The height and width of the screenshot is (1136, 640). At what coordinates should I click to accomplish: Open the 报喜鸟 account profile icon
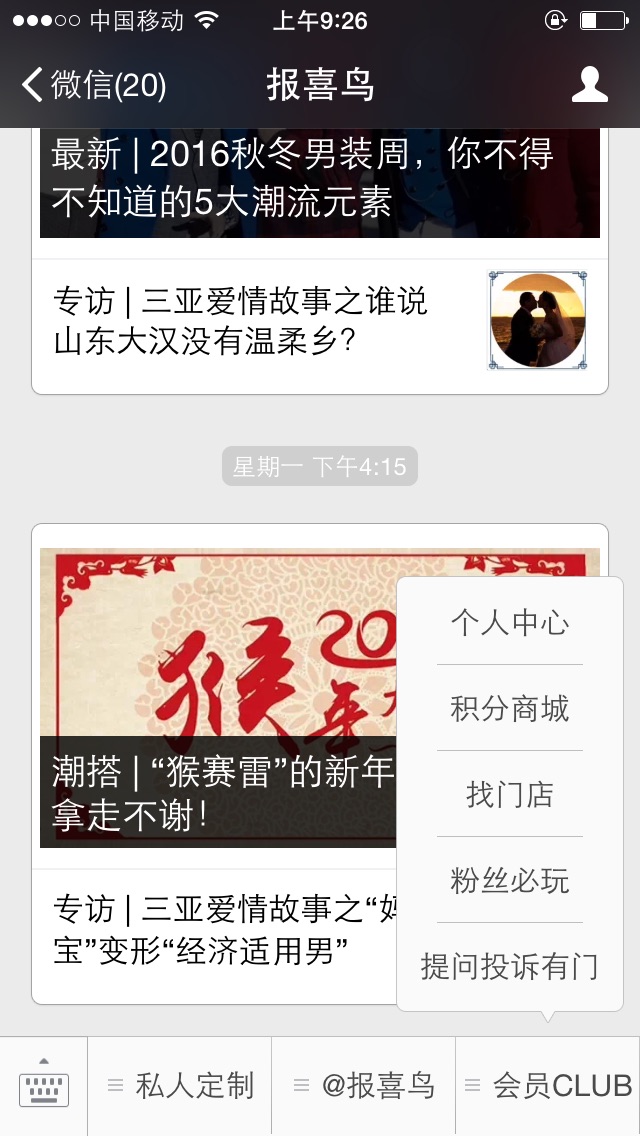589,85
